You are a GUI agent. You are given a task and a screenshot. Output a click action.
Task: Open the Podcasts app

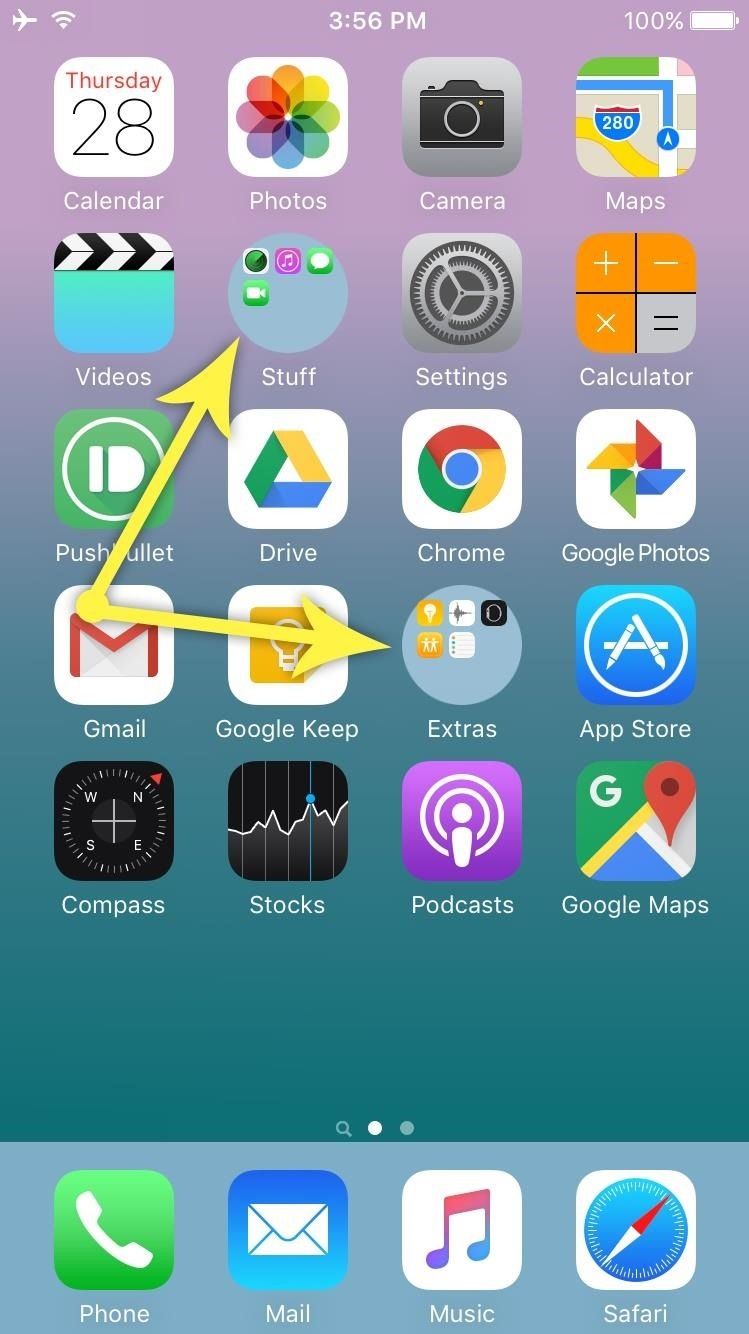462,821
